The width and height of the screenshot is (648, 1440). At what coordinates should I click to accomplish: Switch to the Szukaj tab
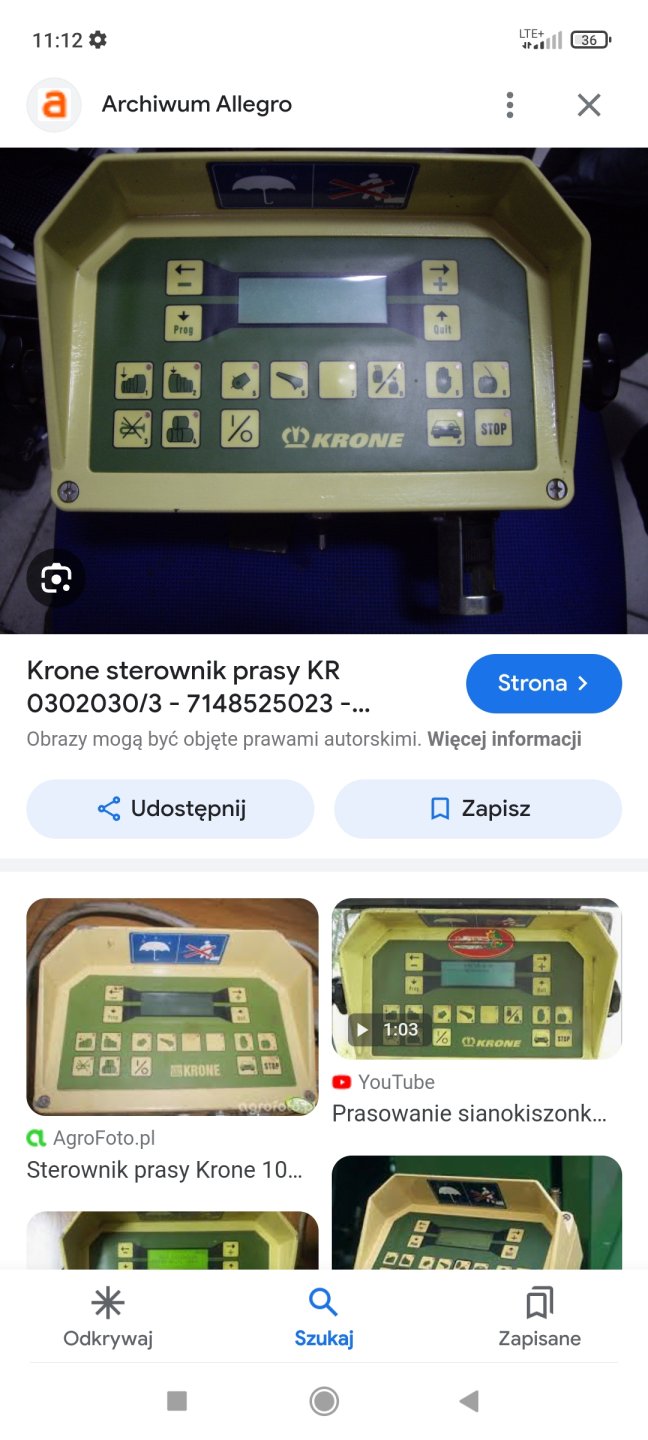324,1317
